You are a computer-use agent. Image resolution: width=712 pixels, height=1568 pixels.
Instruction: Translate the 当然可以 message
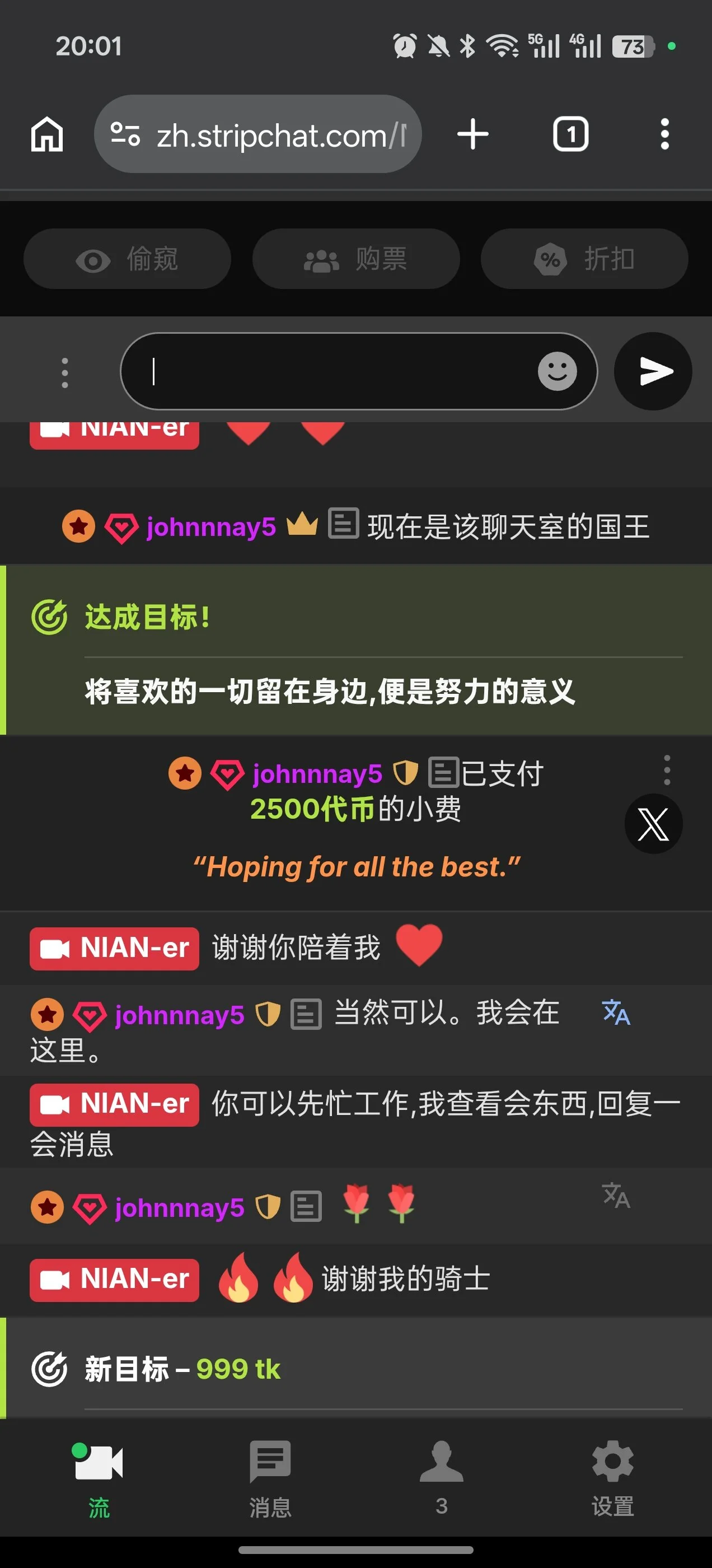tap(616, 1012)
